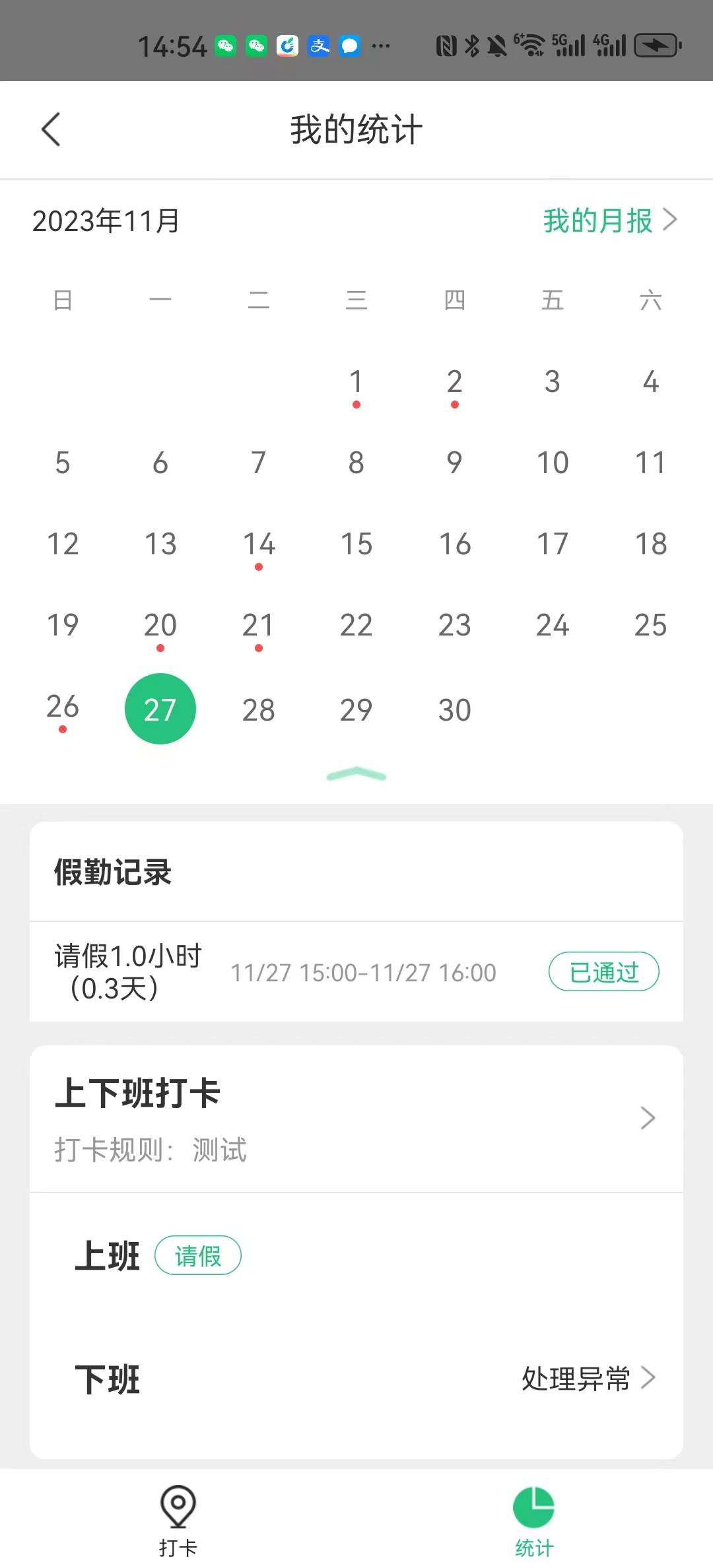Open the 请假1.0小时 leave record
This screenshot has width=713, height=1568.
click(x=356, y=972)
